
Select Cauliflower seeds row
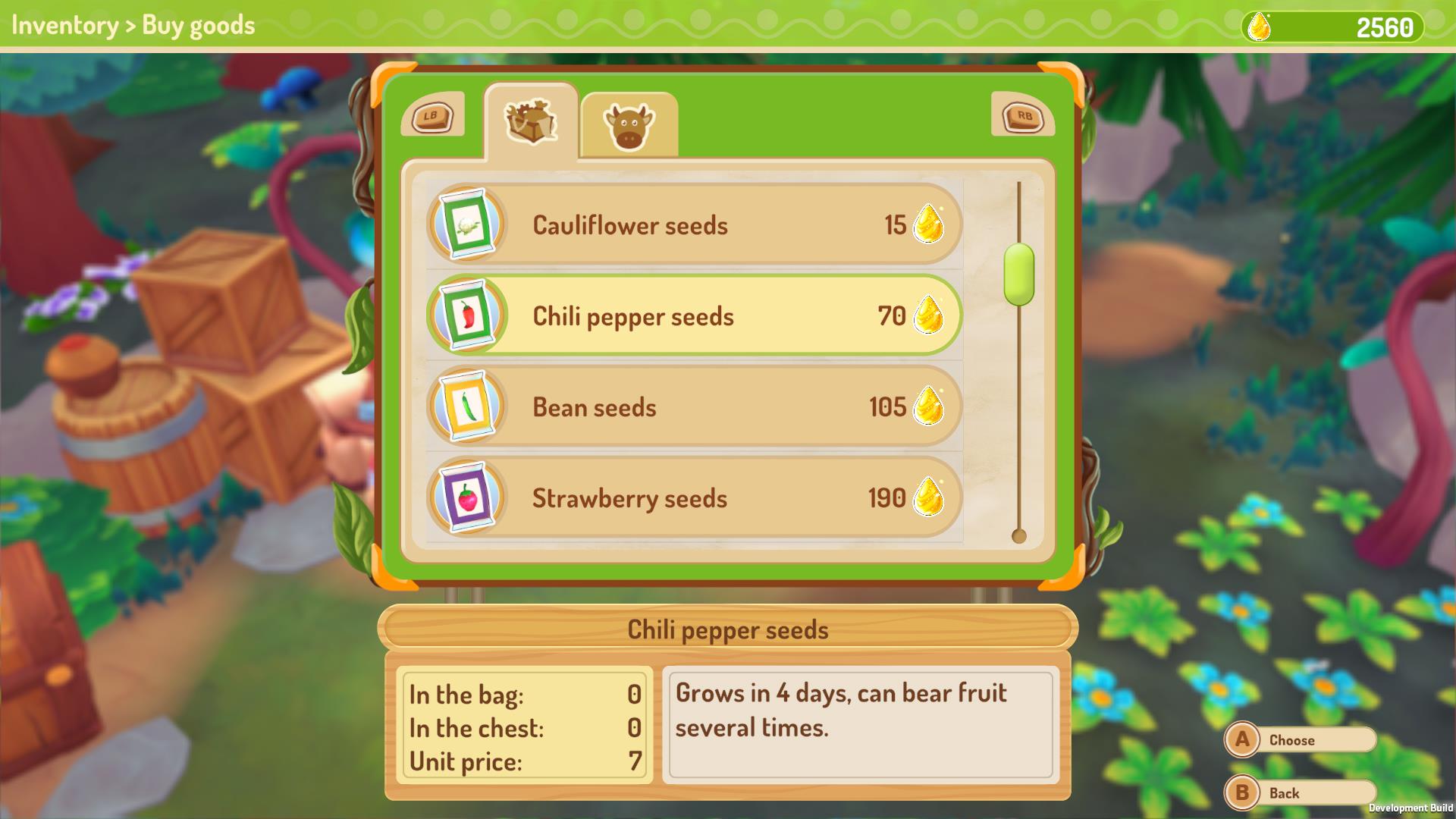coord(694,225)
